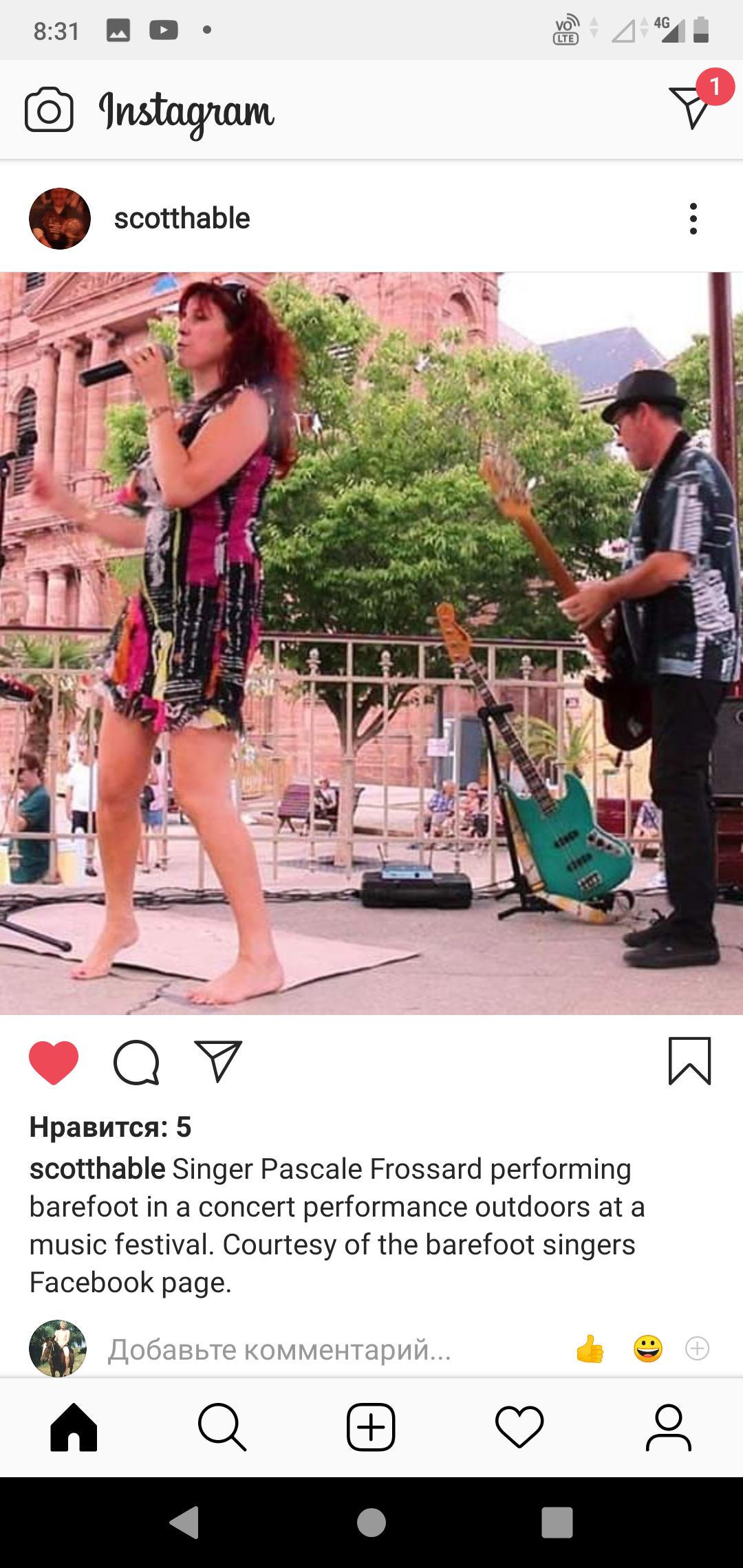
Task: View the list of 5 likes
Action: coord(110,1127)
